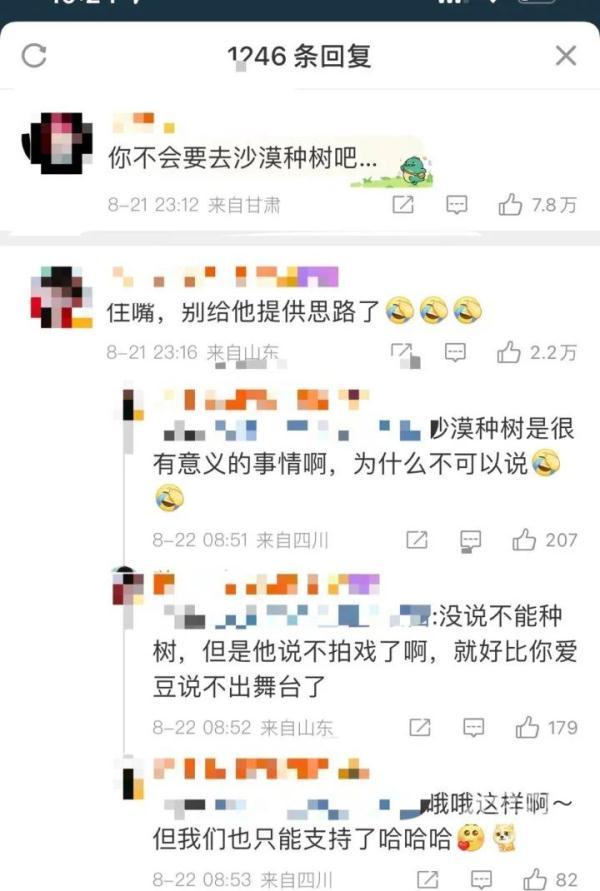This screenshot has height=891, width=600.
Task: Comment on the 8-22 08:51 reply
Action: (x=471, y=540)
